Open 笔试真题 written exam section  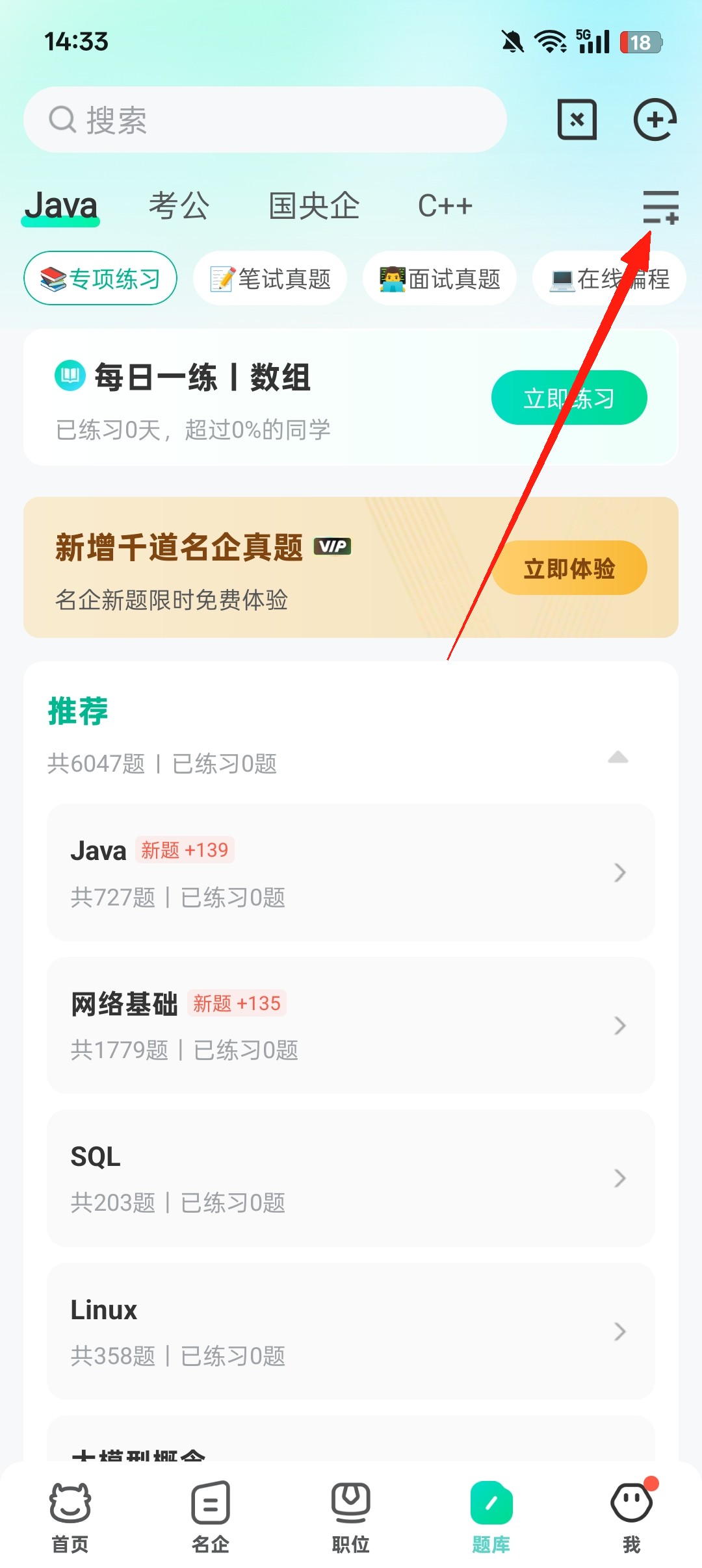coord(270,277)
